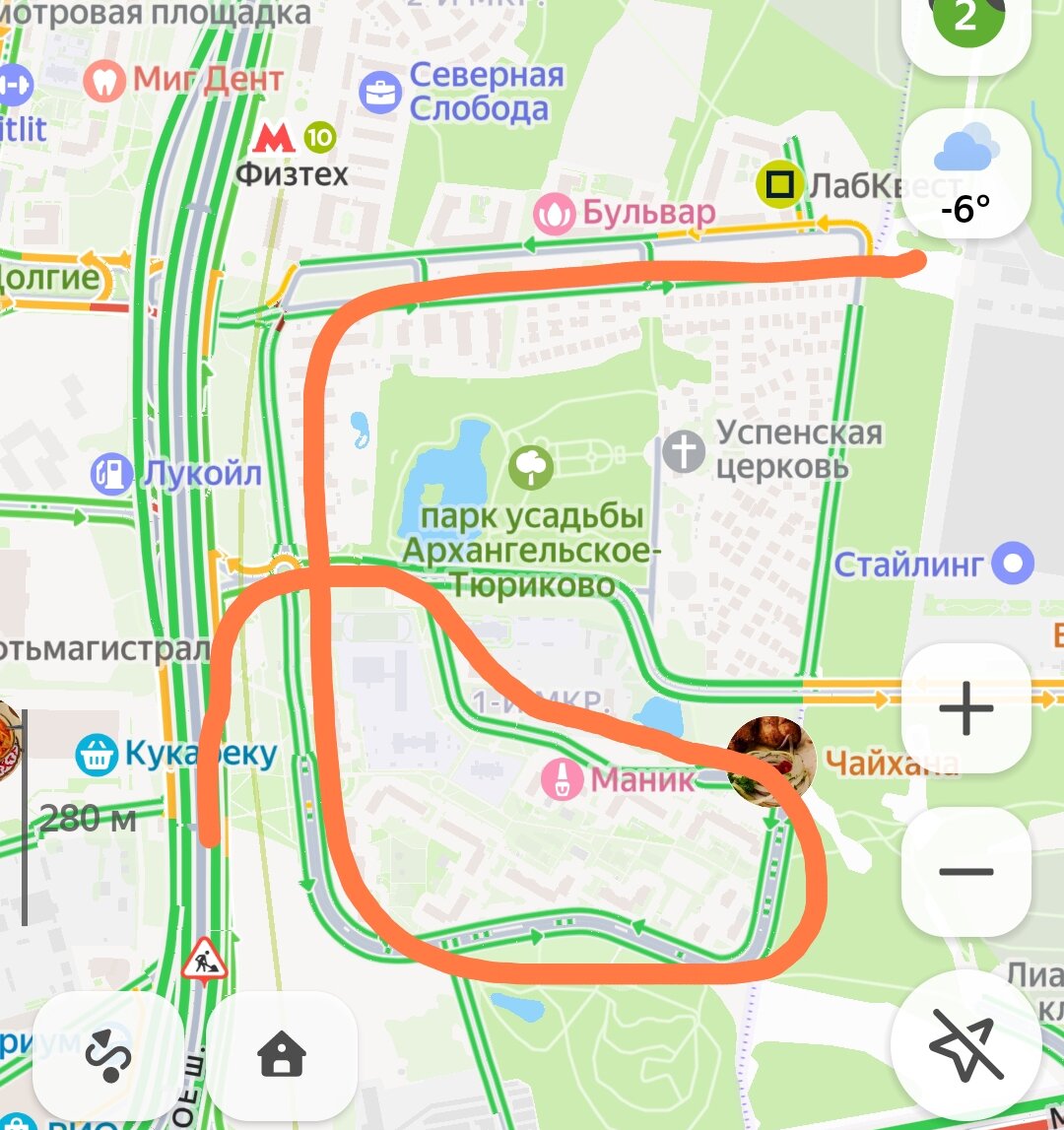
Task: Tap the home shortcut button
Action: (x=282, y=1056)
